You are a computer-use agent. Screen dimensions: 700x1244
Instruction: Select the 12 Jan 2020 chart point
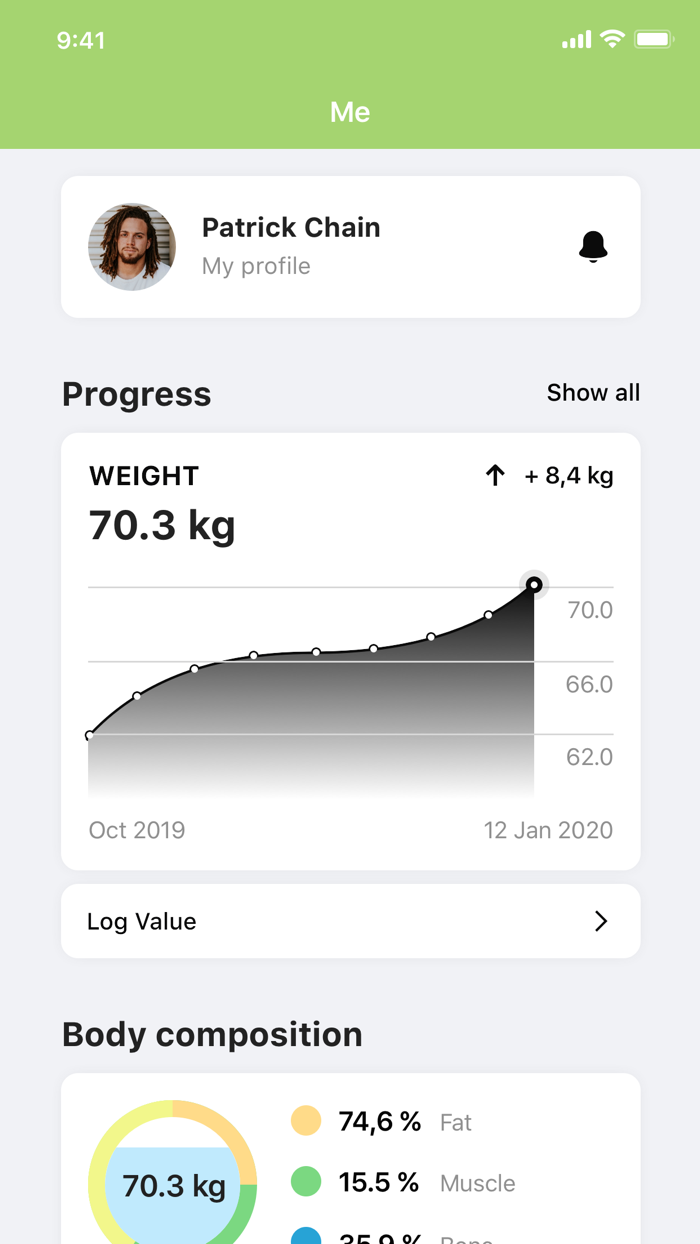click(x=534, y=585)
